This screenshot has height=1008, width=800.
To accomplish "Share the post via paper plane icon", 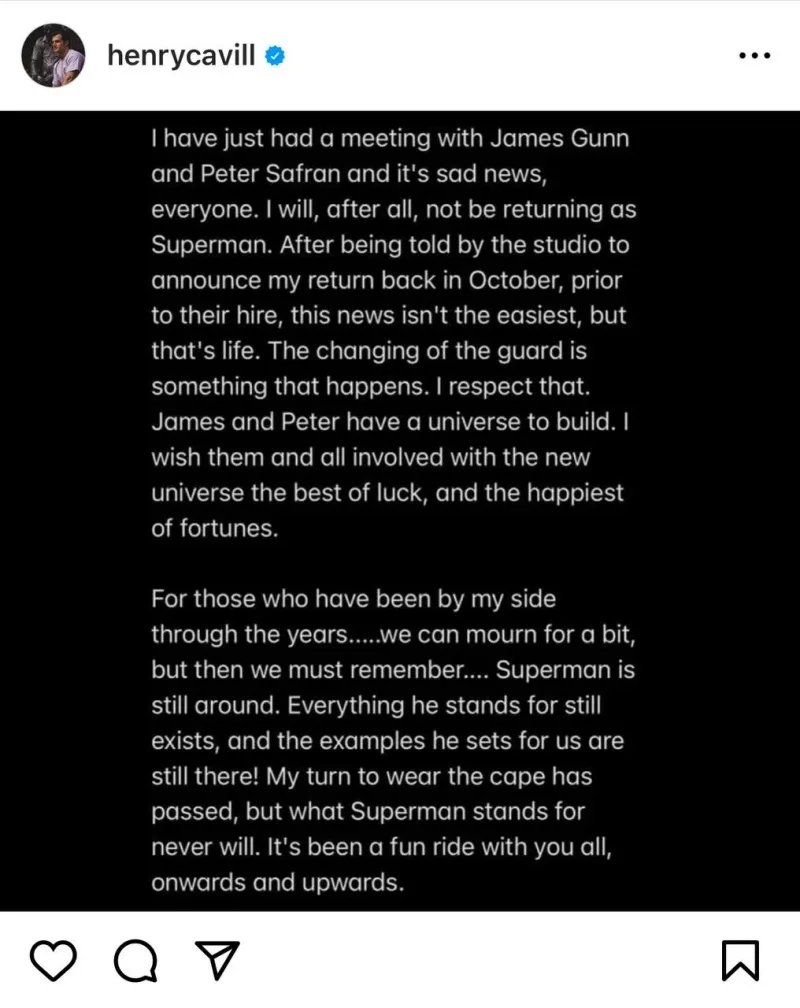I will click(216, 960).
